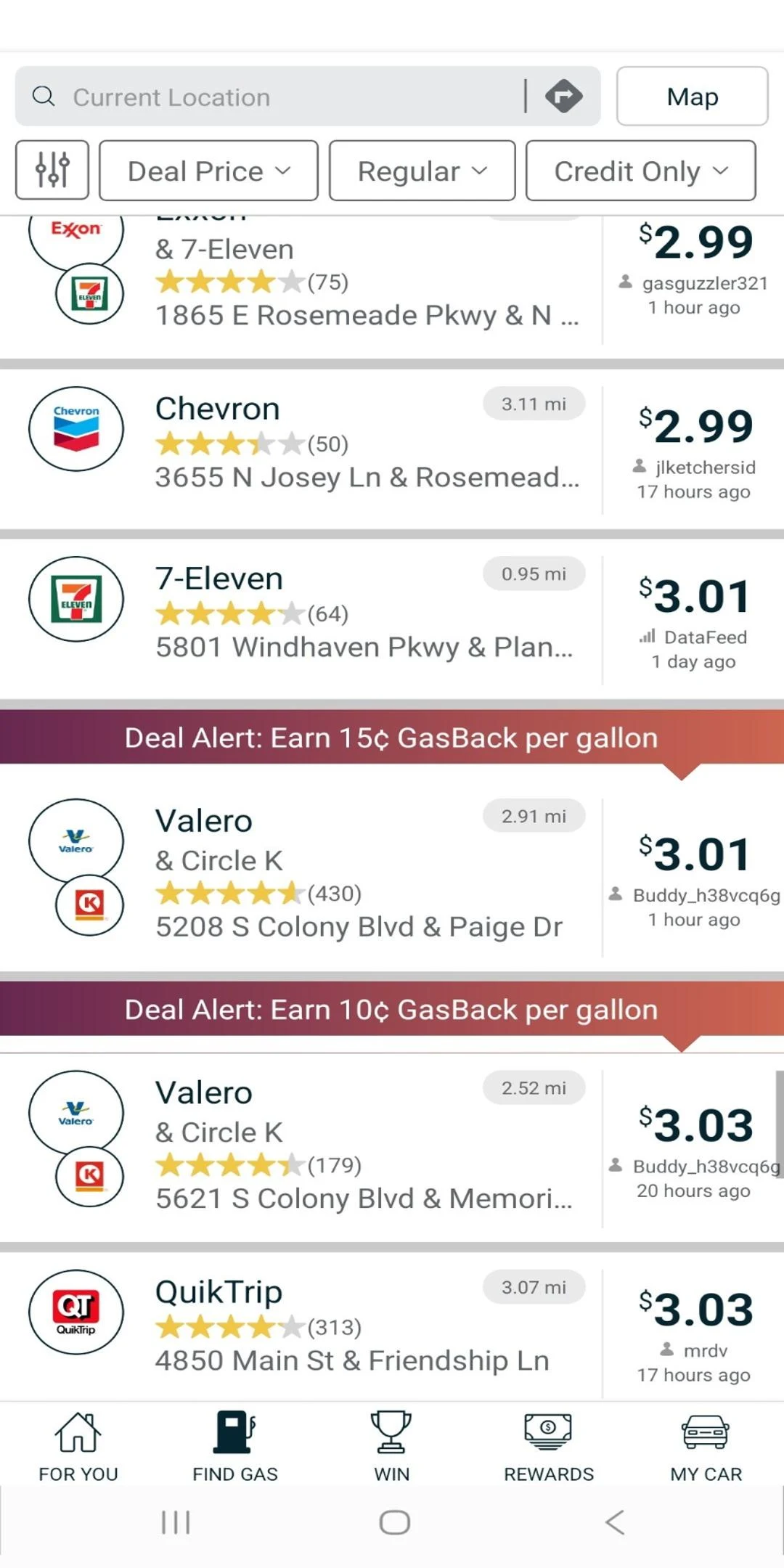The image size is (784, 1568).
Task: Tap the directions arrow icon in the search bar
Action: pyautogui.click(x=563, y=97)
